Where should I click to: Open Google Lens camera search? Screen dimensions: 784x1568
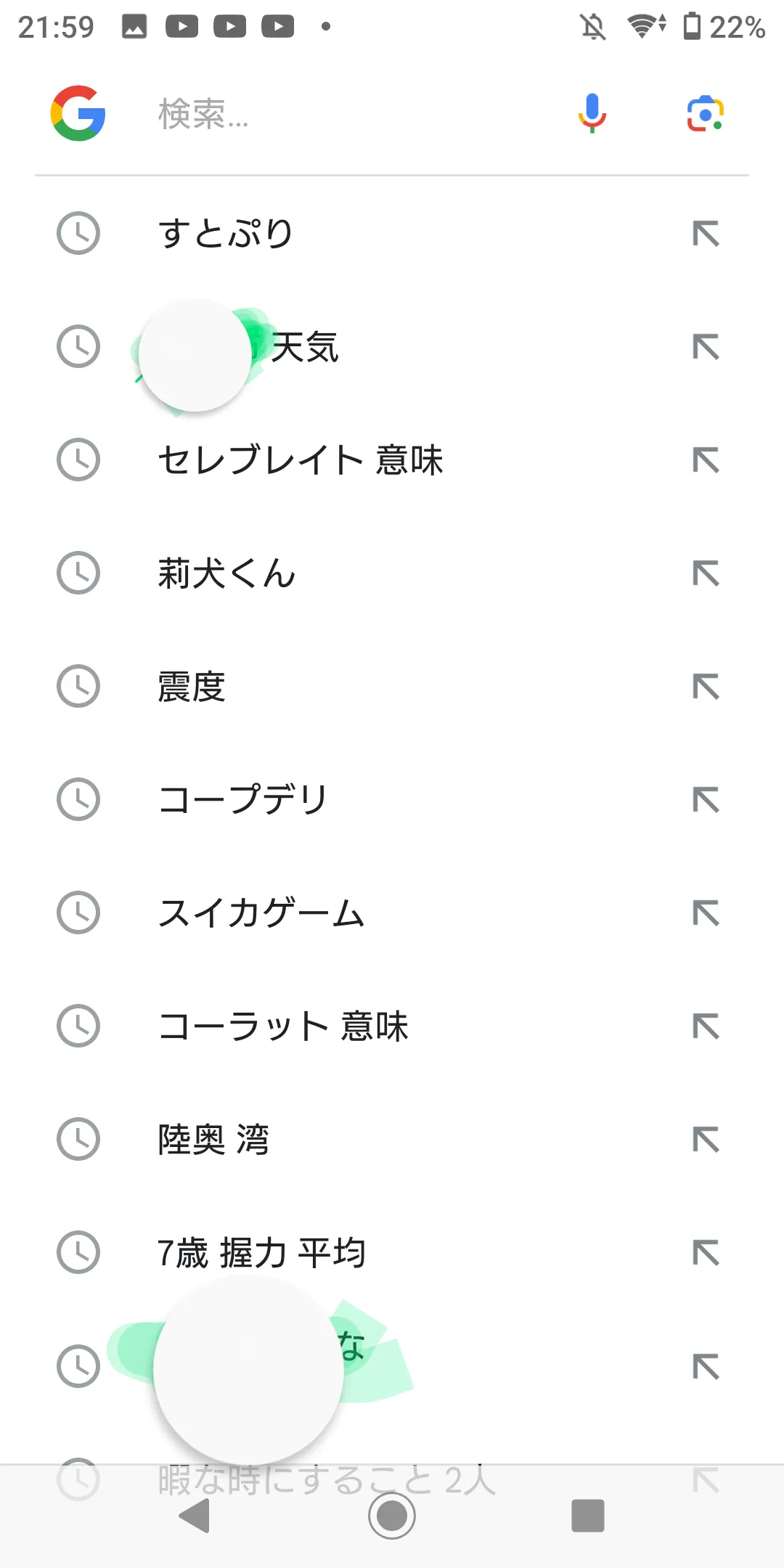point(706,114)
